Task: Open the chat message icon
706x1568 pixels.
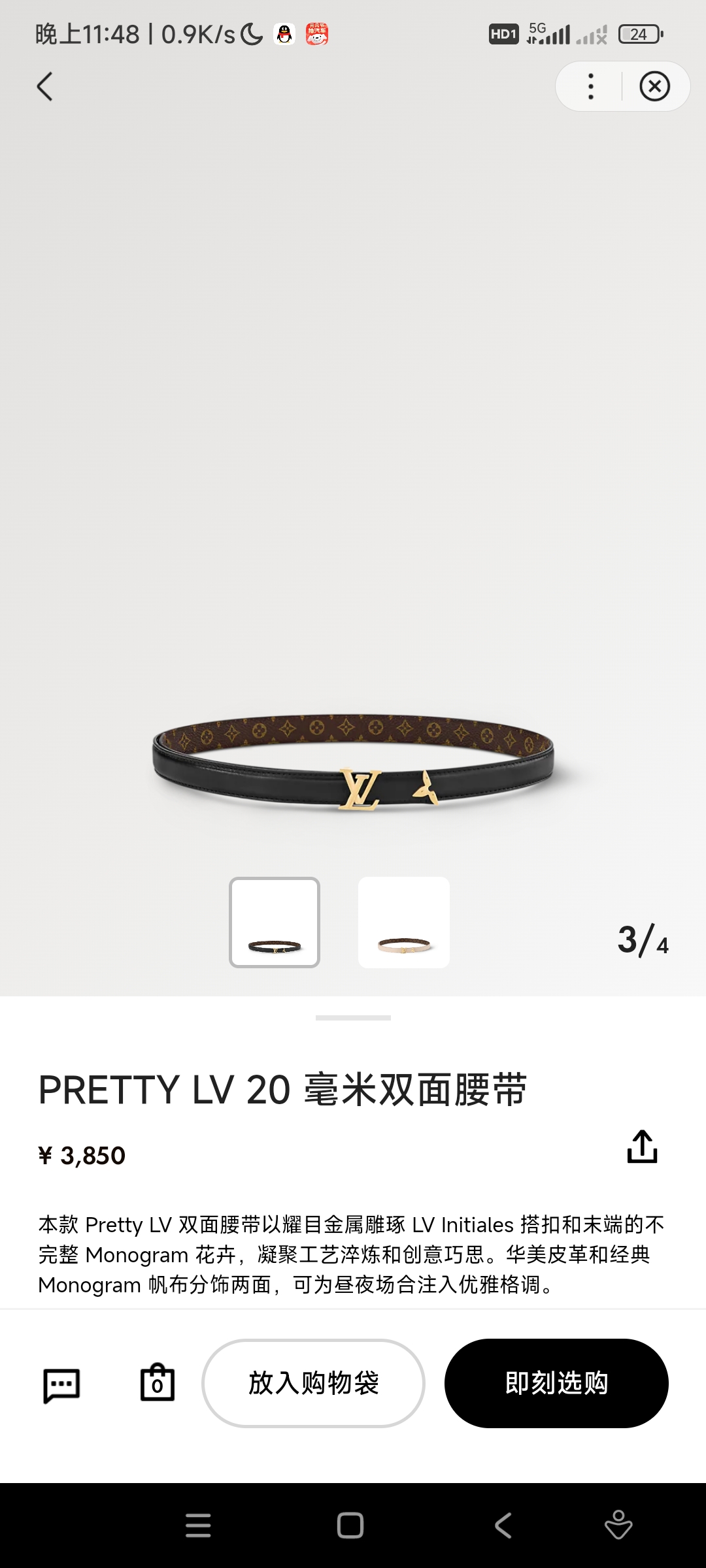Action: coord(62,1382)
